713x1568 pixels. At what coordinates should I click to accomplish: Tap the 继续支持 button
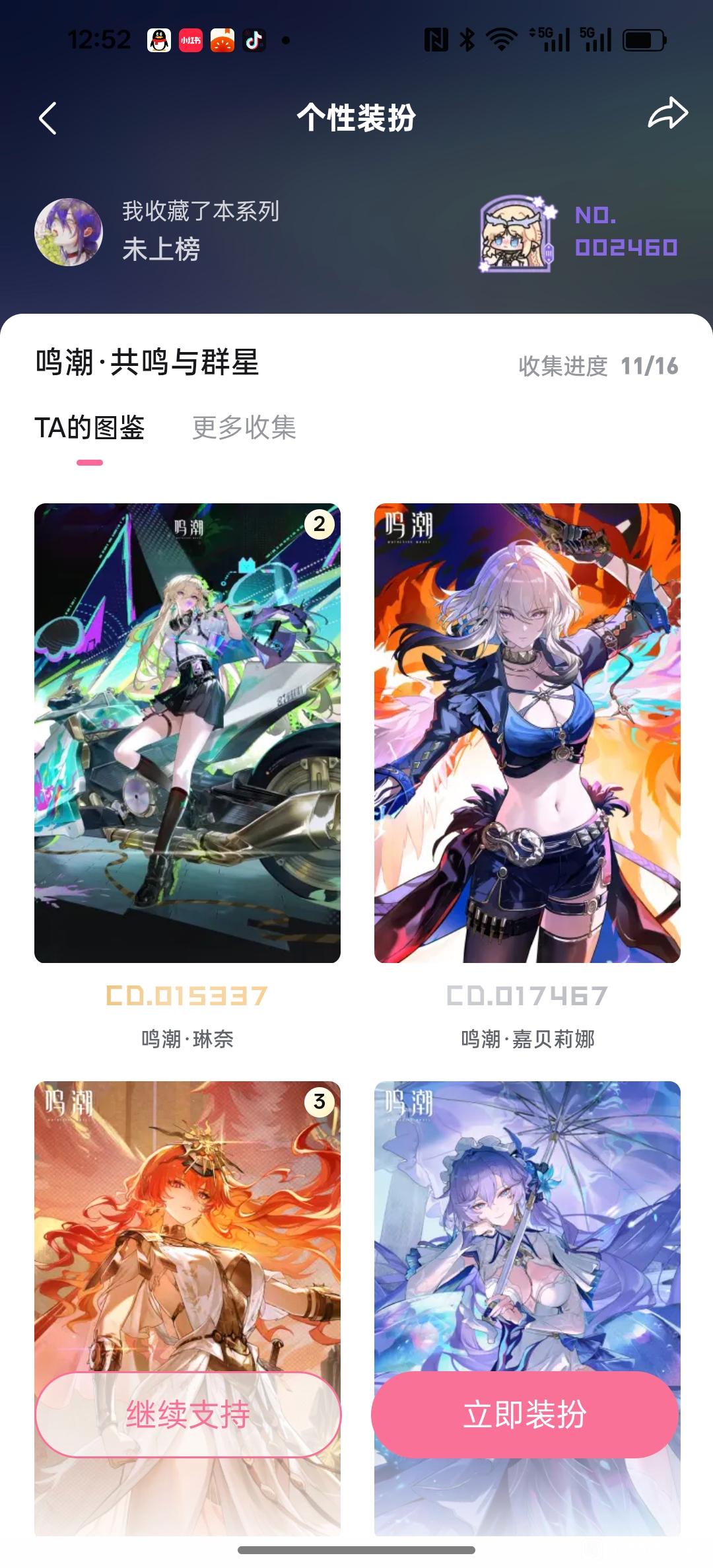pos(188,1415)
